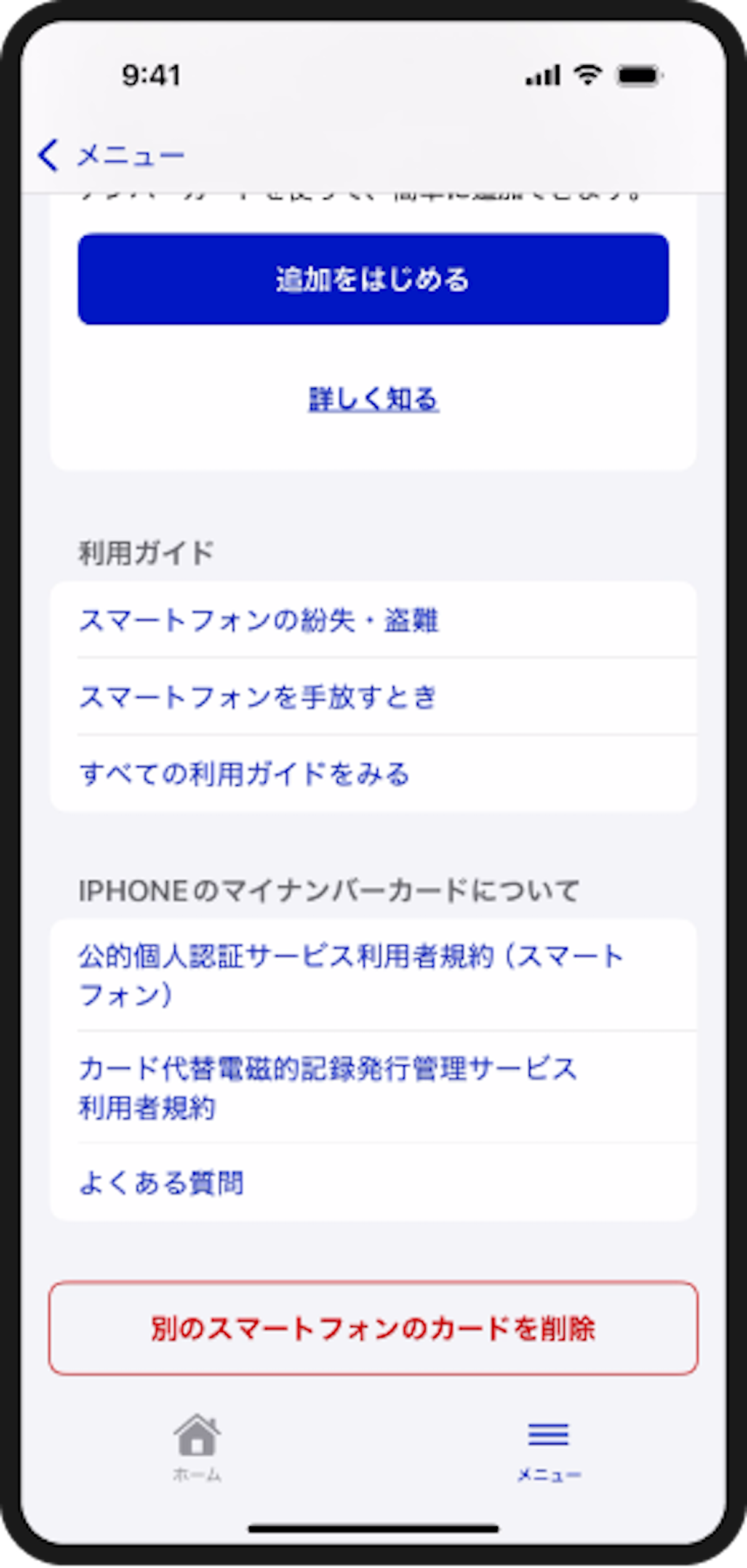Tap the 追加をはじめる button
Image resolution: width=747 pixels, height=1568 pixels.
(374, 279)
